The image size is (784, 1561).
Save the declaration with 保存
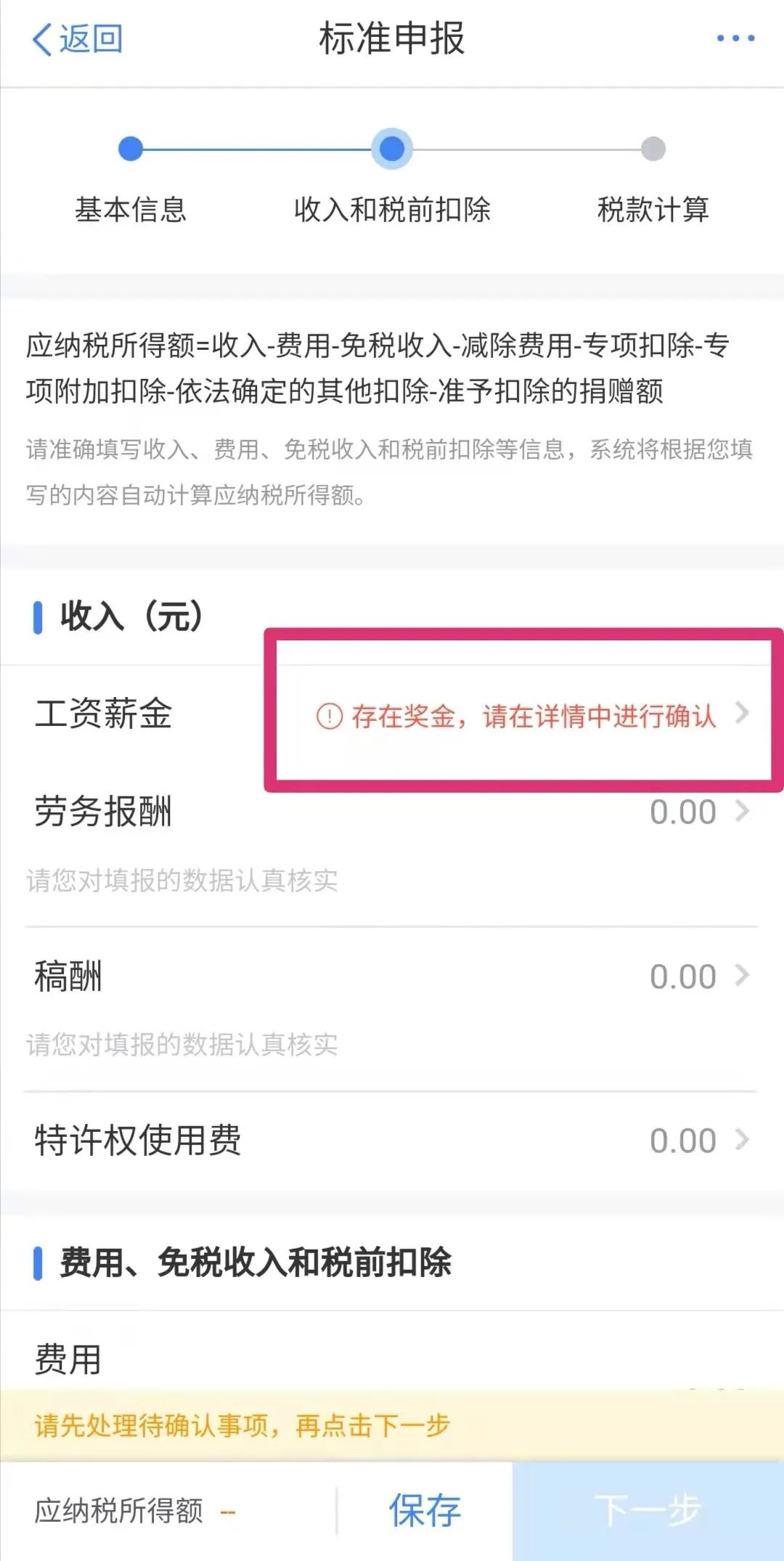pyautogui.click(x=425, y=1511)
